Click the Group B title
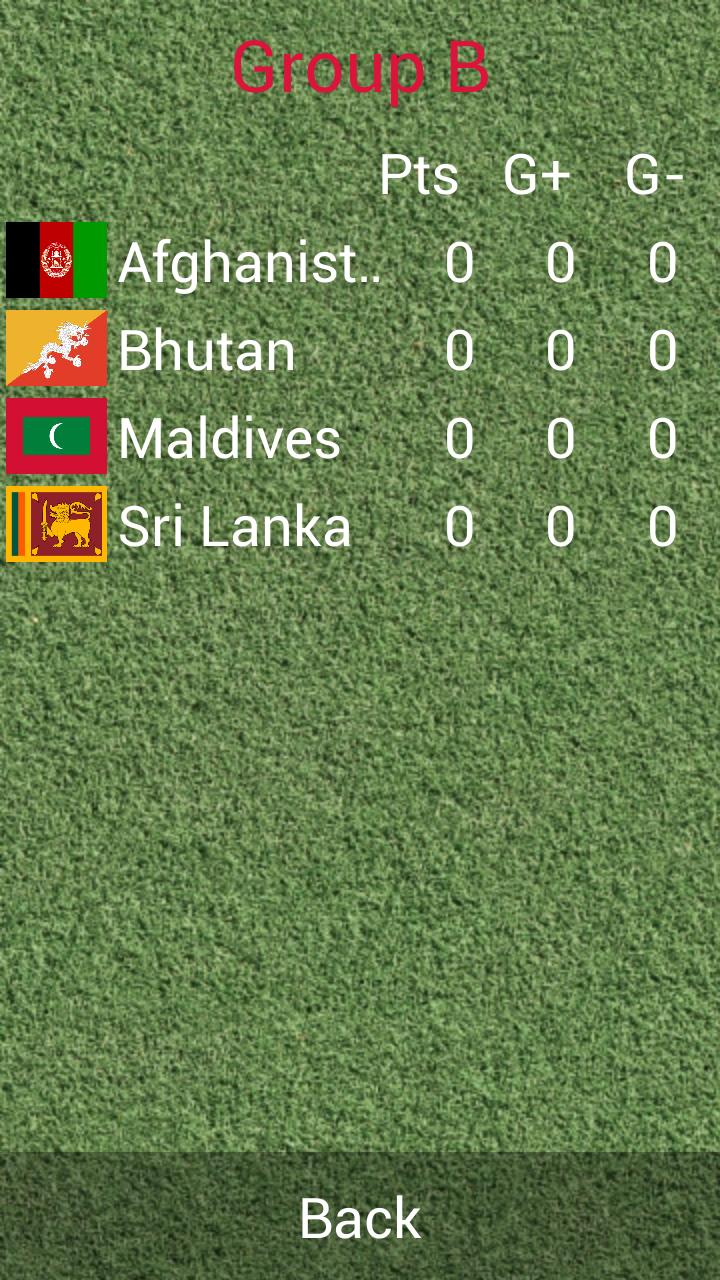720x1280 pixels. pos(360,68)
